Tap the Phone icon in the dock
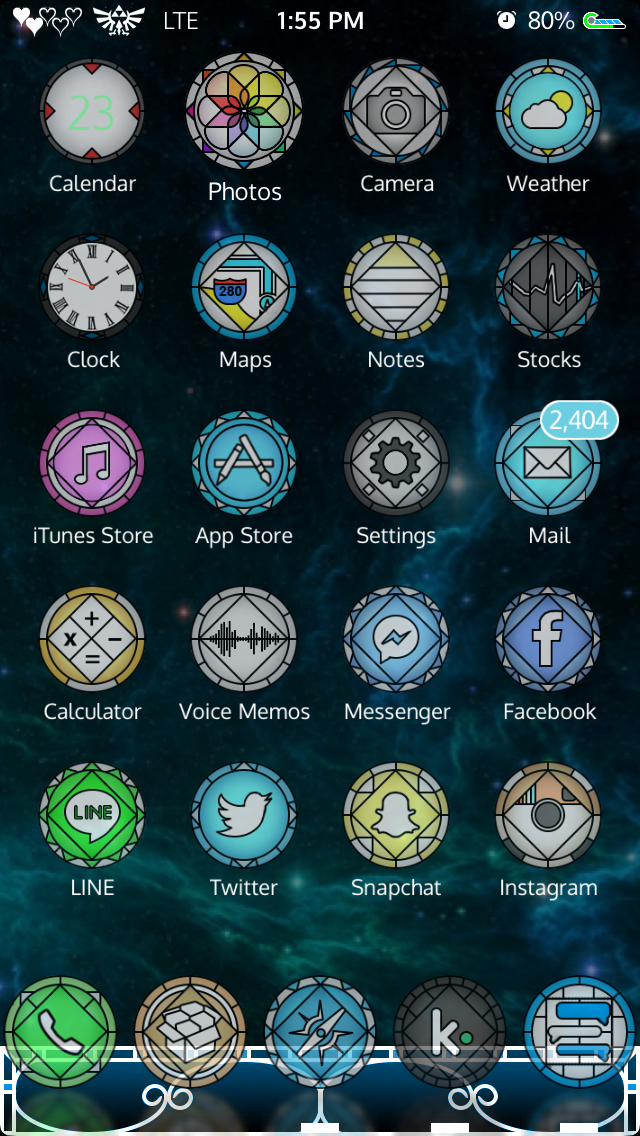 [x=60, y=1032]
